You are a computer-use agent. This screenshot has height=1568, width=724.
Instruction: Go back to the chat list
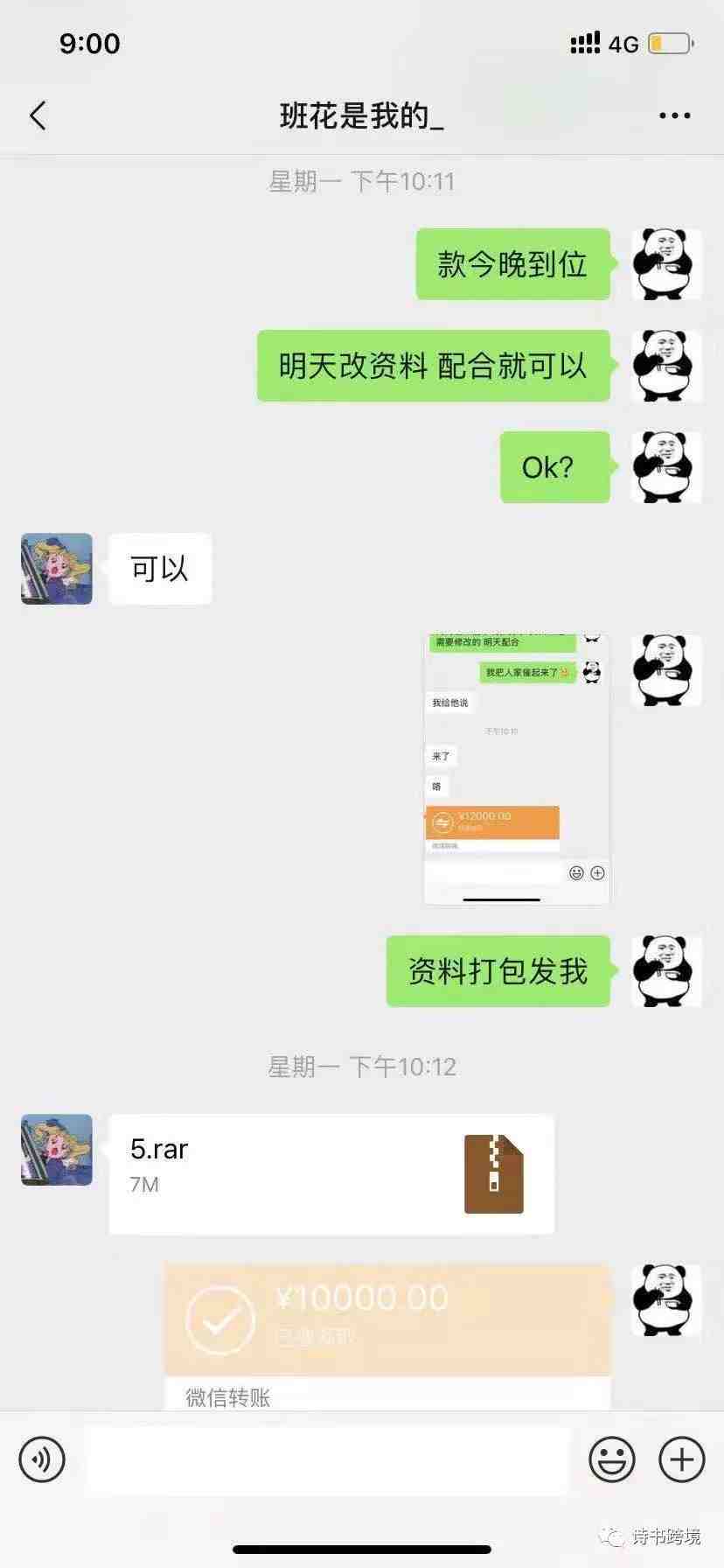click(x=38, y=115)
